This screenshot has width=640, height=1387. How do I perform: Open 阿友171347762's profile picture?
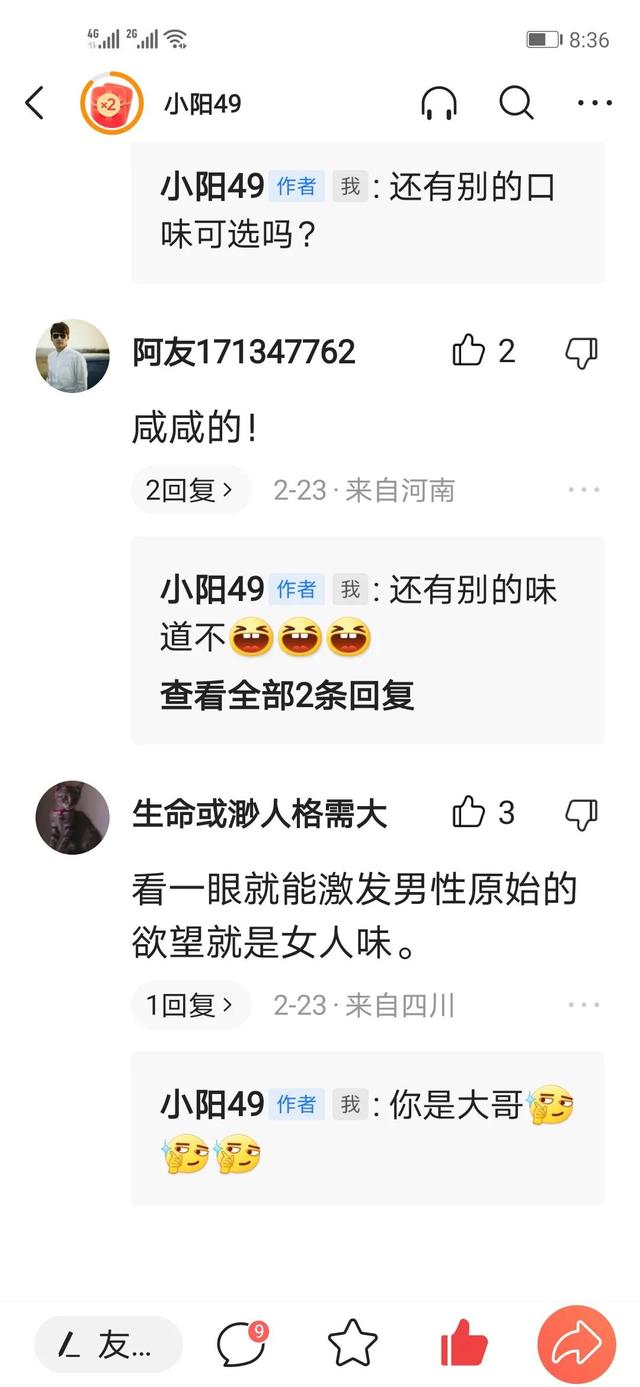click(73, 356)
